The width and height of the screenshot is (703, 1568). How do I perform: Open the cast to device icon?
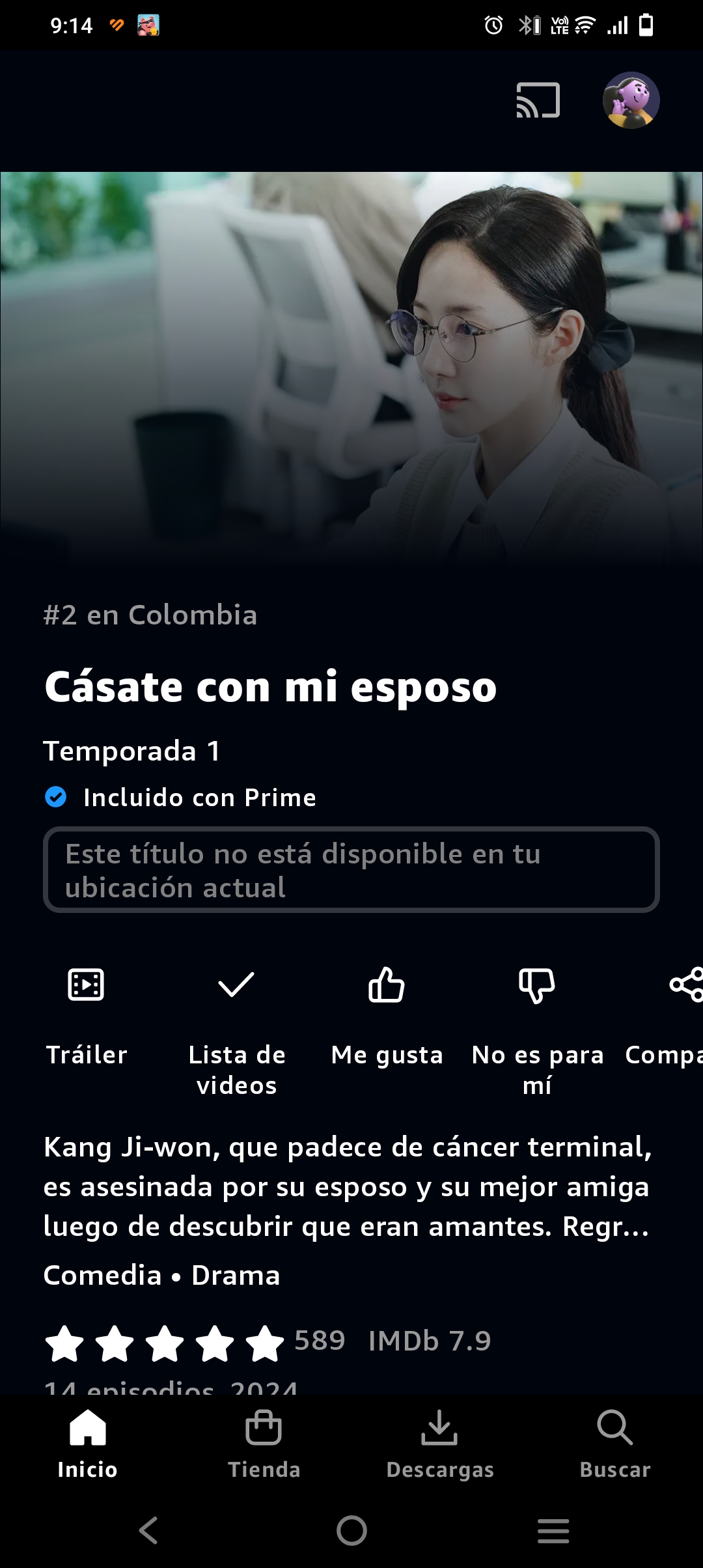pyautogui.click(x=538, y=100)
